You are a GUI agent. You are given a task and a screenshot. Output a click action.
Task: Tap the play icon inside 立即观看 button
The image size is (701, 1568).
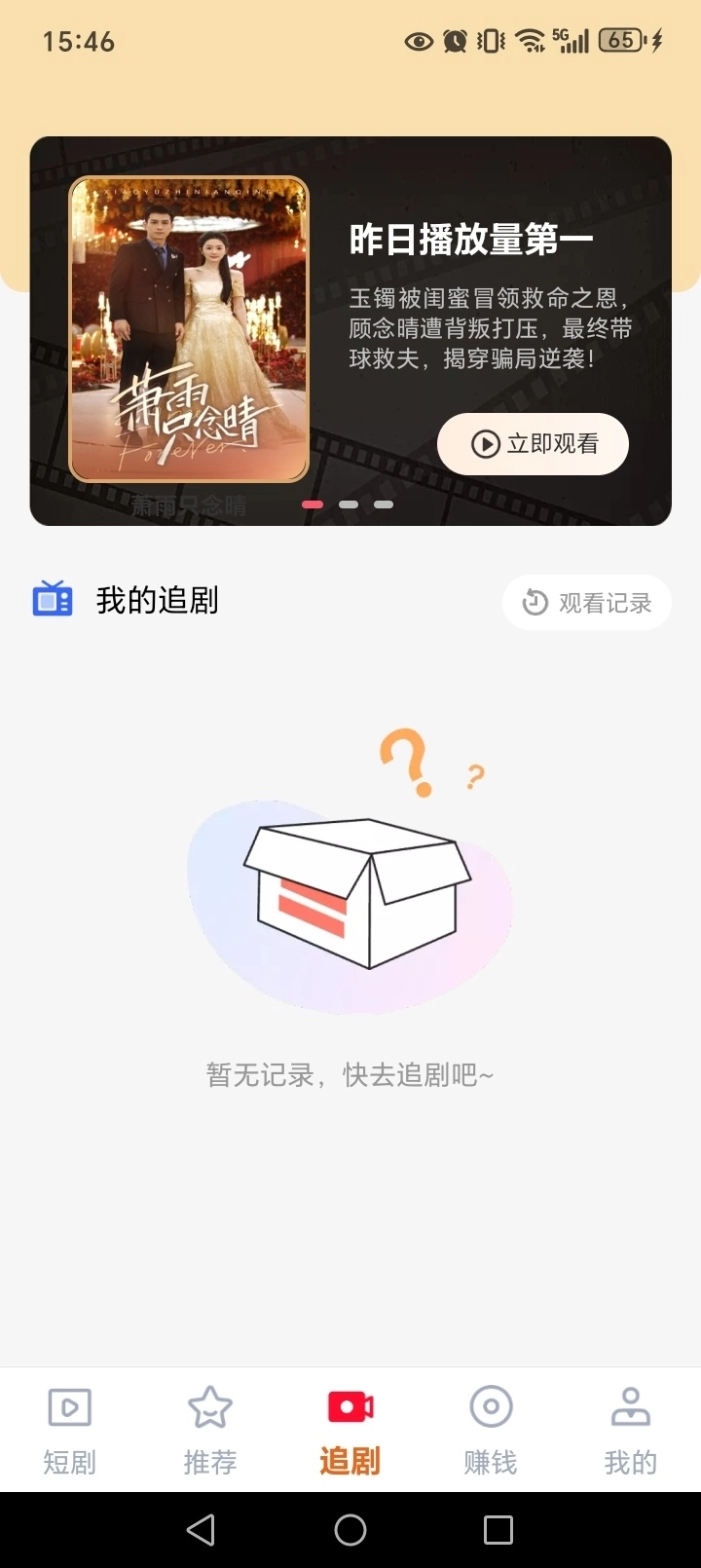484,443
